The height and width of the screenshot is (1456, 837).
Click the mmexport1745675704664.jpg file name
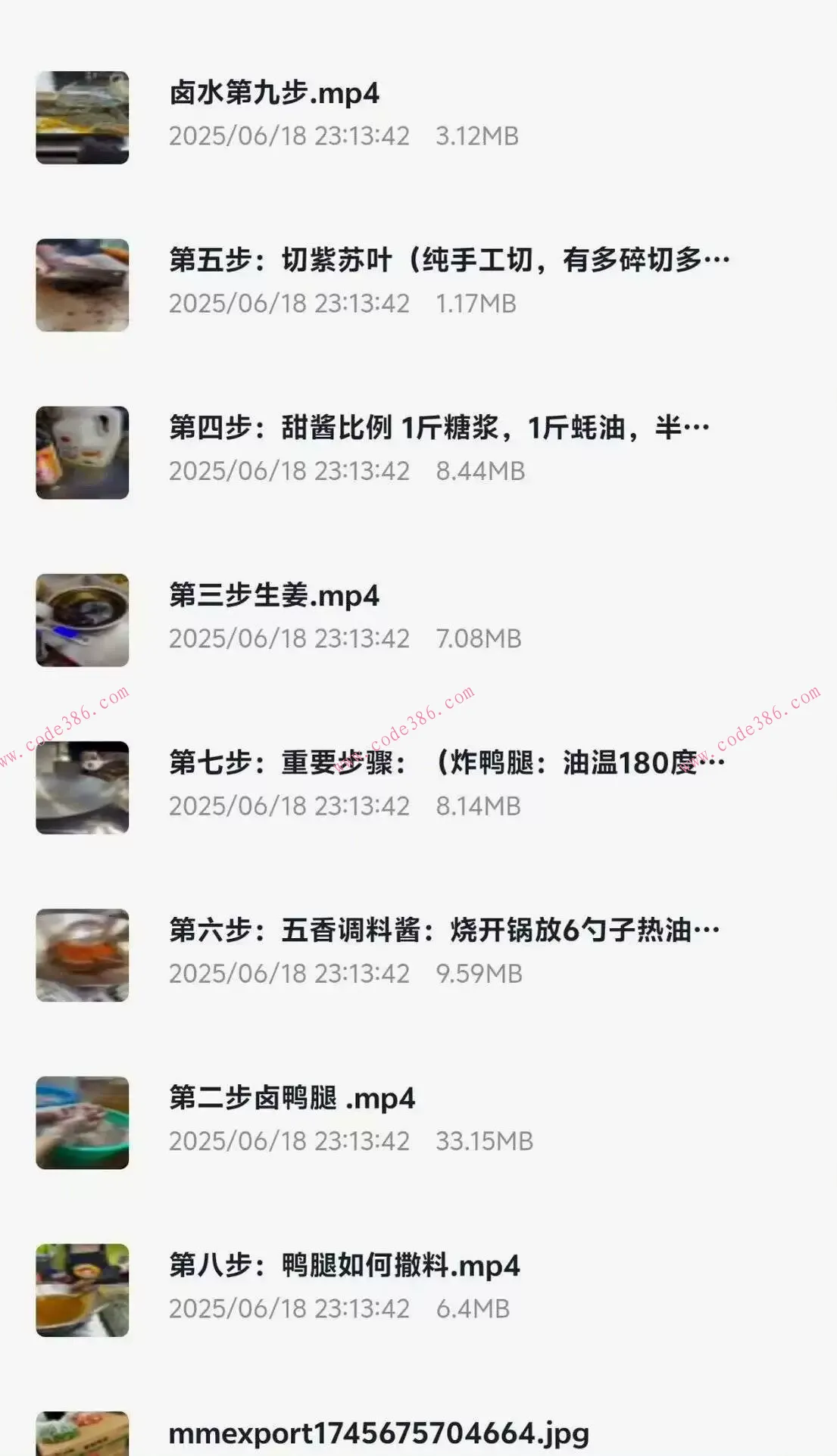pyautogui.click(x=379, y=1429)
